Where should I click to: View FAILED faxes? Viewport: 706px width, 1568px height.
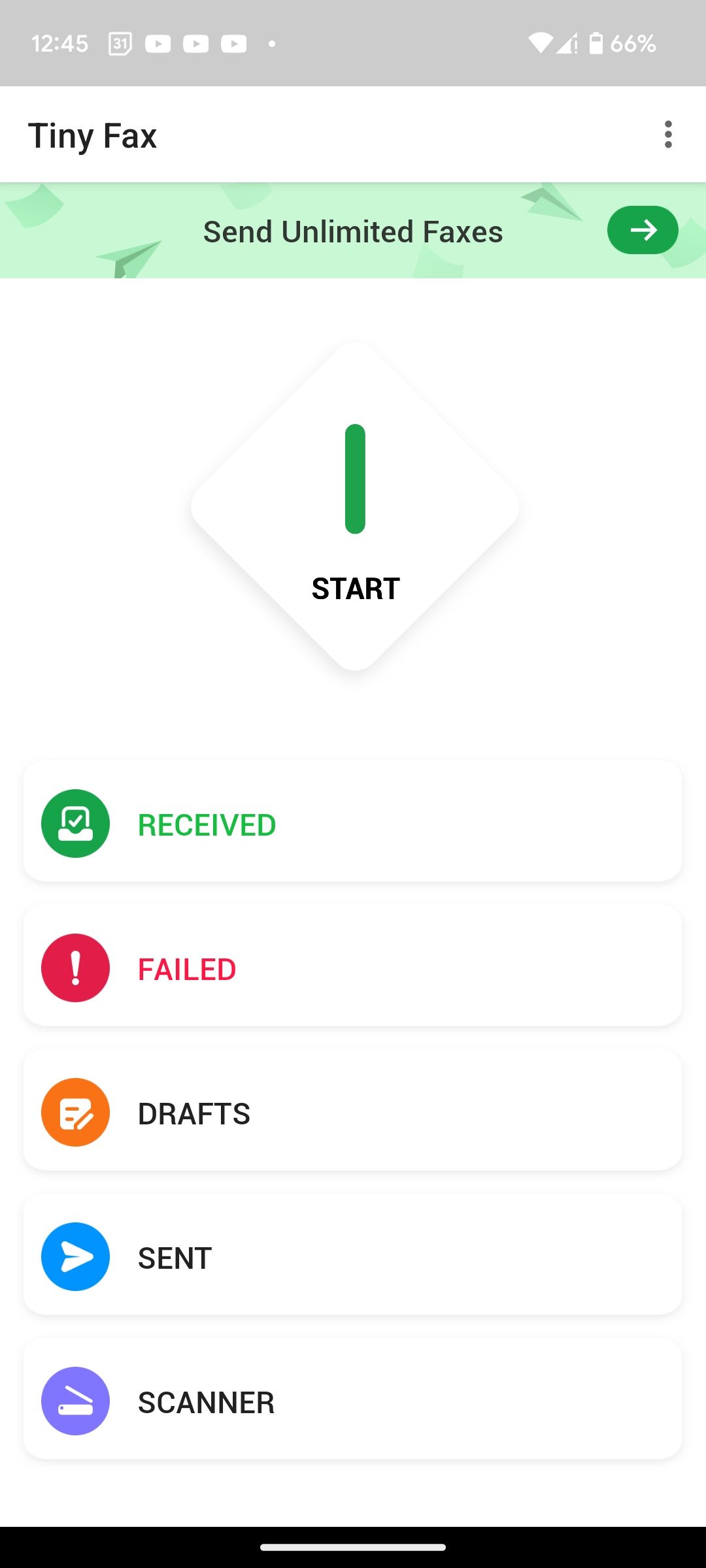(x=353, y=966)
